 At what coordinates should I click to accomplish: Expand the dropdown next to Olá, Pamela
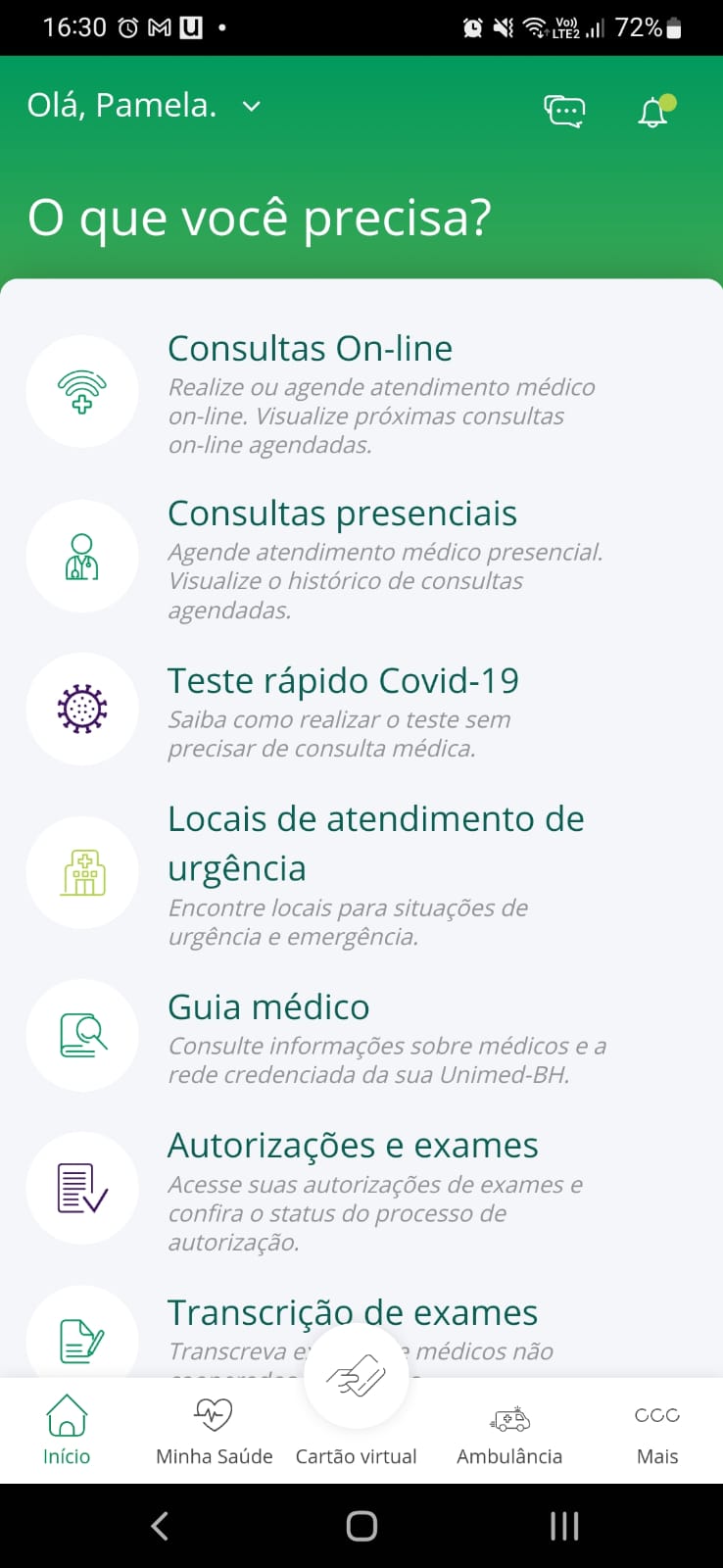(252, 106)
